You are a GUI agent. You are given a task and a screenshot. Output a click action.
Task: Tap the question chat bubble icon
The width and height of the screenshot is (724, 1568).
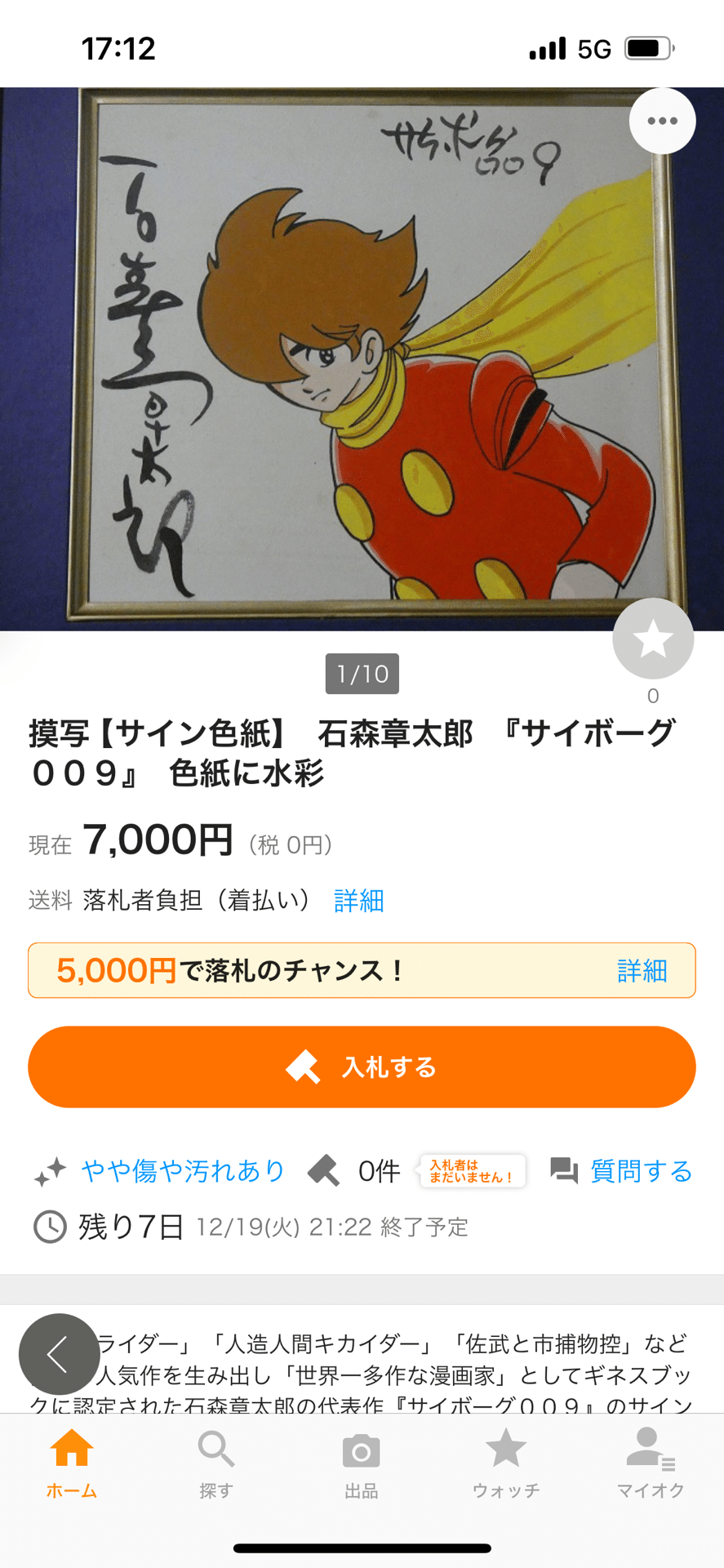pyautogui.click(x=565, y=1171)
